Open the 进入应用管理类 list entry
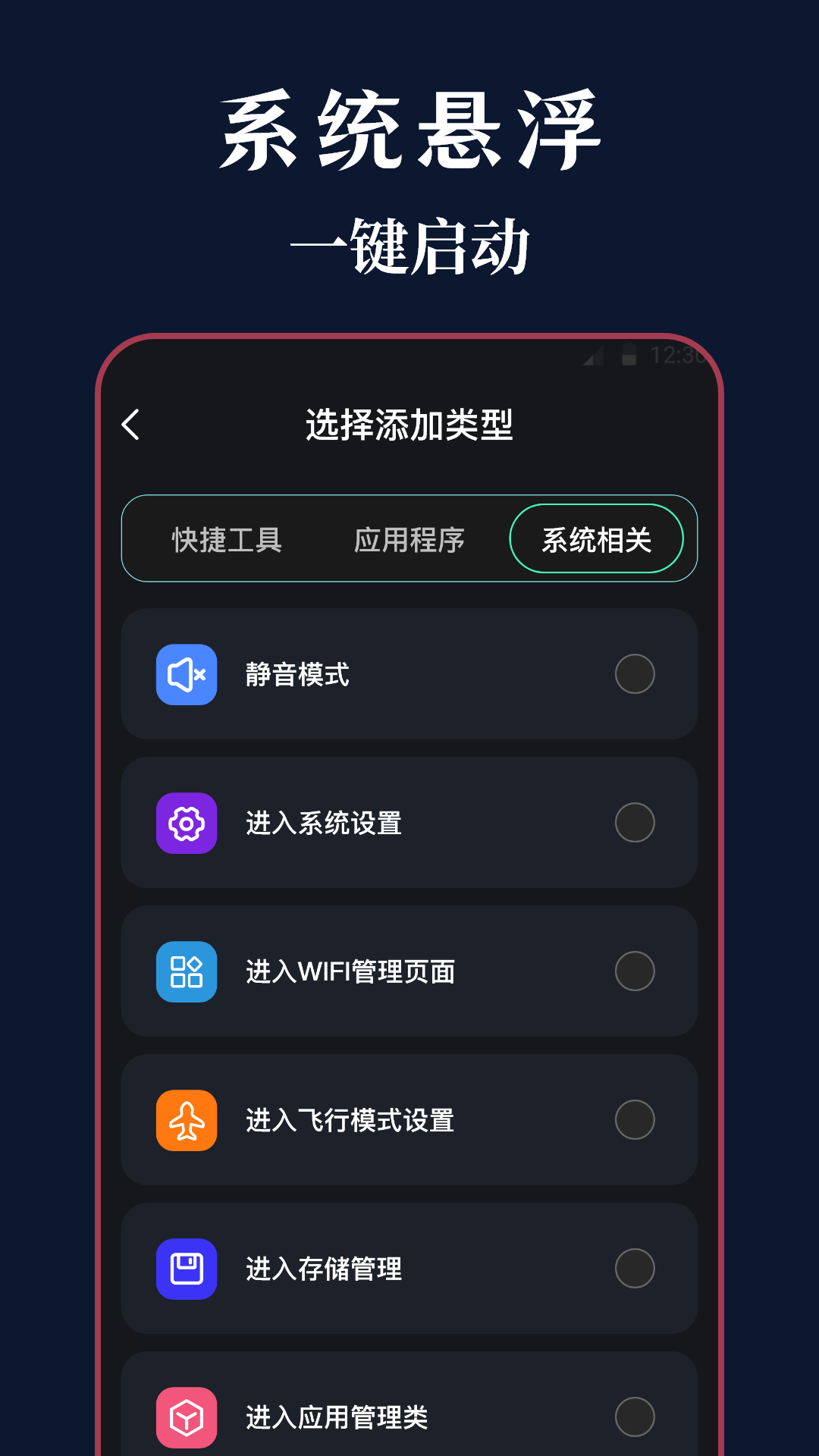Viewport: 819px width, 1456px height. [409, 1415]
